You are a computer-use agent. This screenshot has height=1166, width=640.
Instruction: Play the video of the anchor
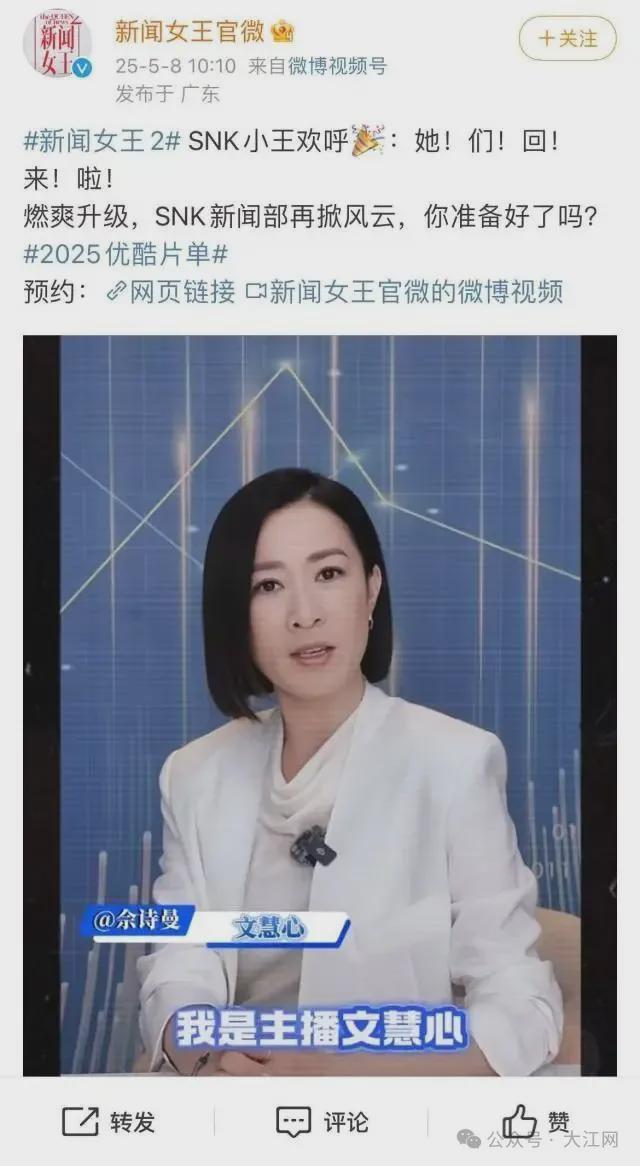(320, 705)
